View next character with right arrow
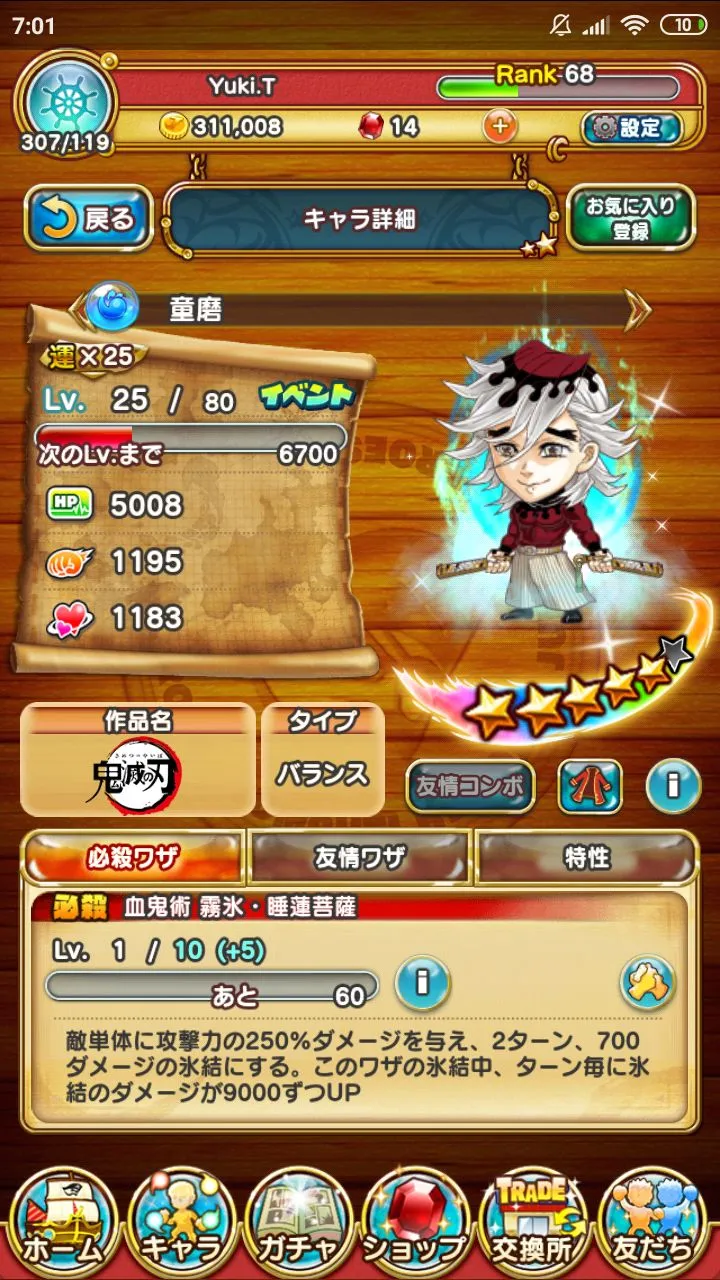 (637, 309)
